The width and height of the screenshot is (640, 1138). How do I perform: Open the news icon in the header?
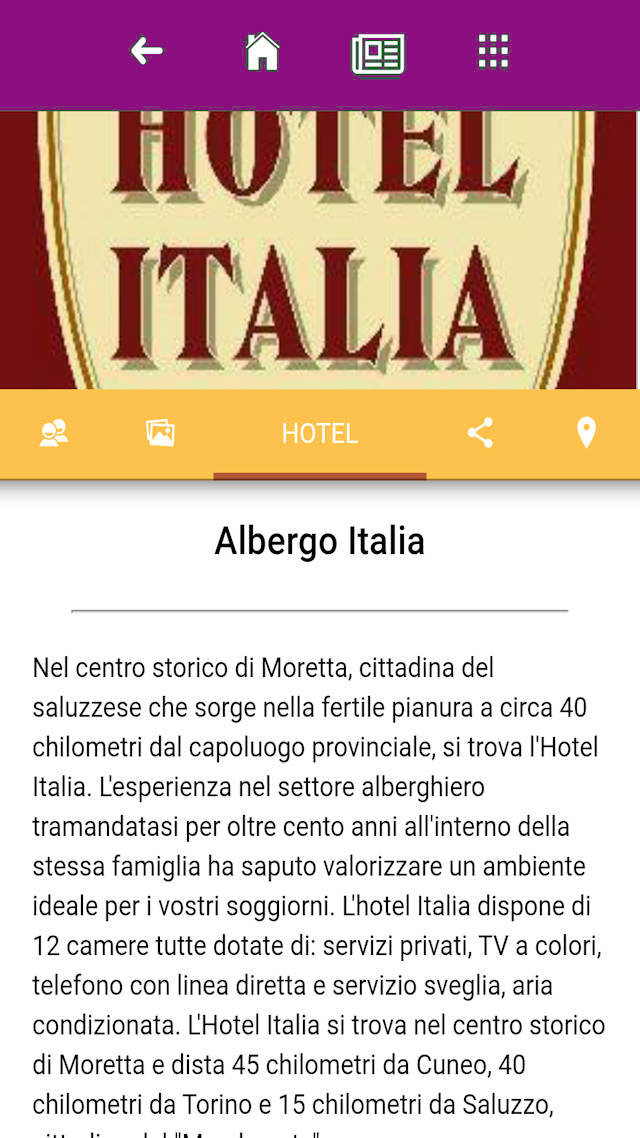pos(378,53)
